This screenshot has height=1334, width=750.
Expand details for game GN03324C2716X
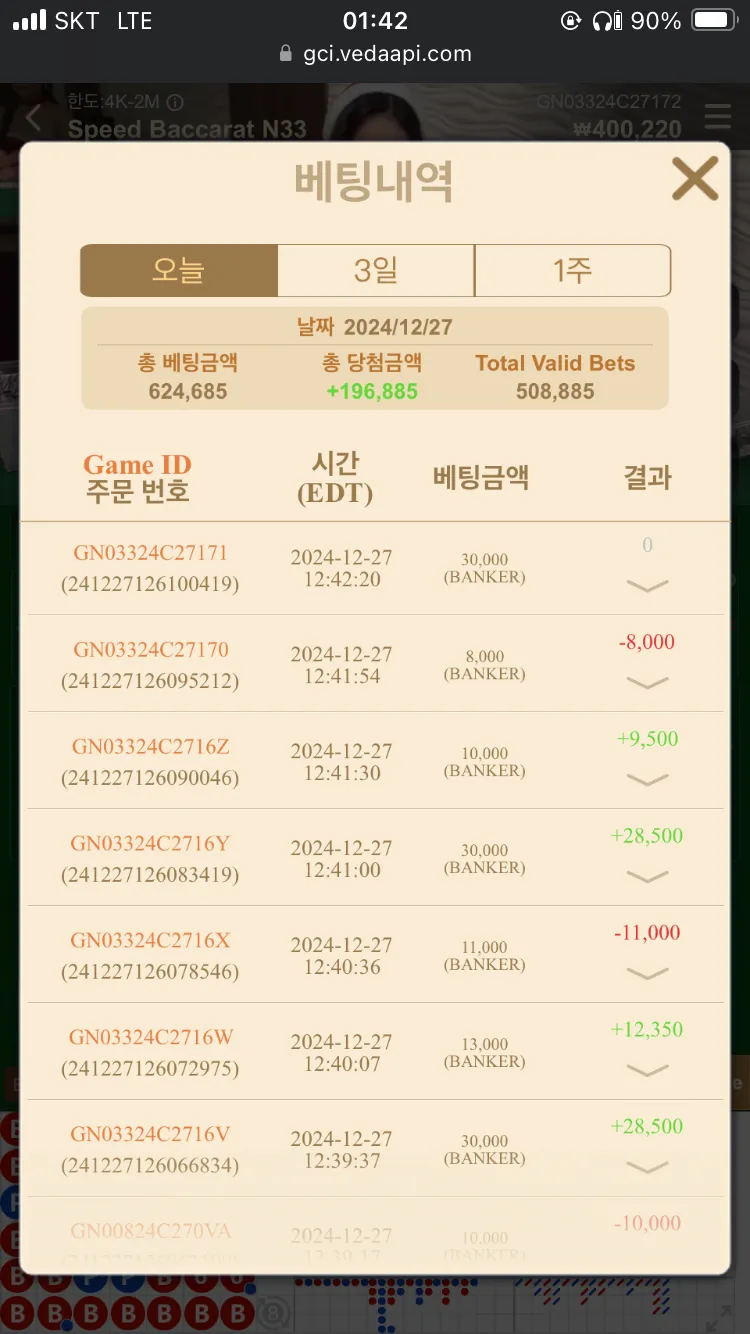647,974
